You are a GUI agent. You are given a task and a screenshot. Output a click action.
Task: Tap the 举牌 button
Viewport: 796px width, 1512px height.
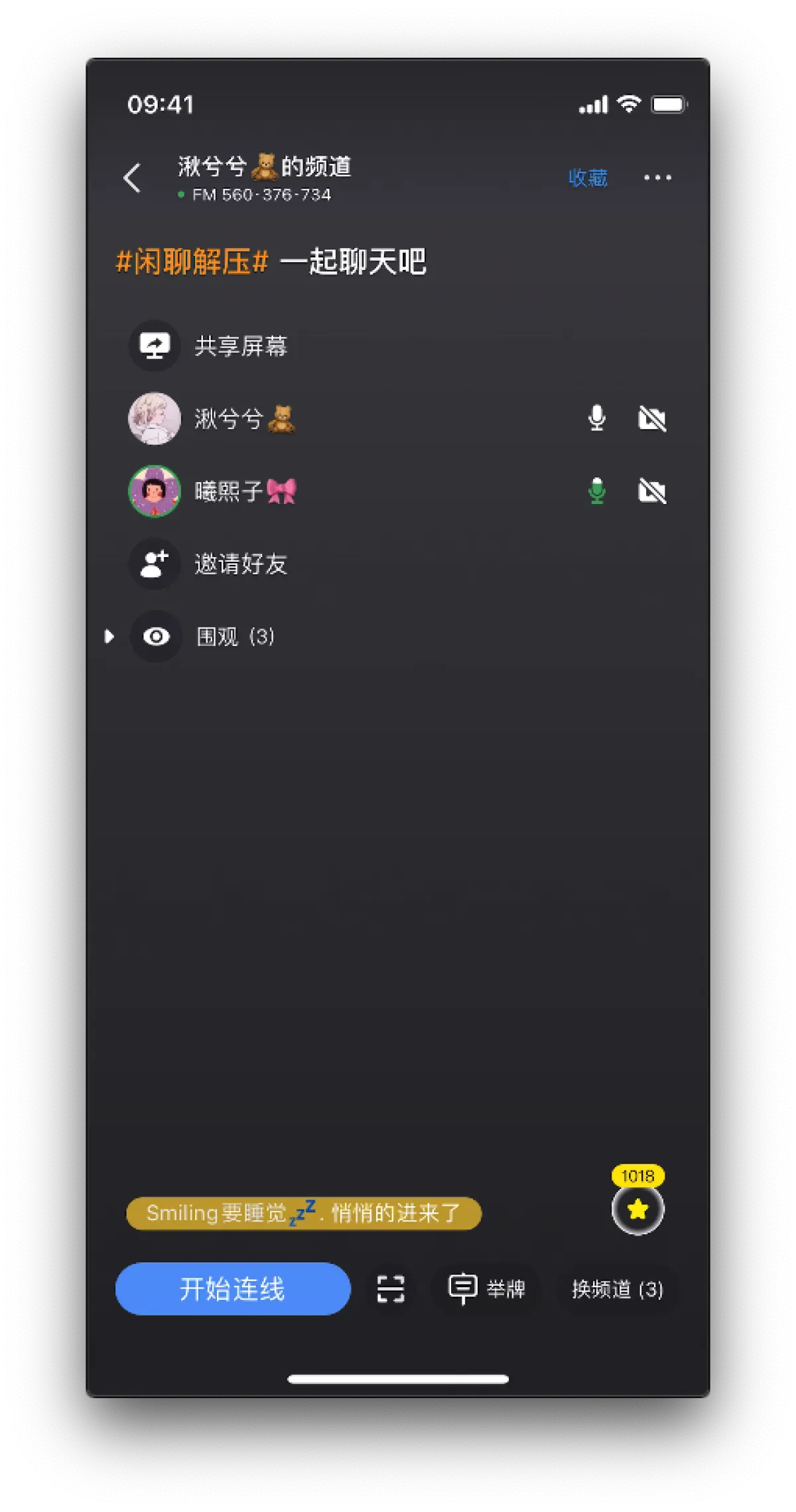point(488,1289)
